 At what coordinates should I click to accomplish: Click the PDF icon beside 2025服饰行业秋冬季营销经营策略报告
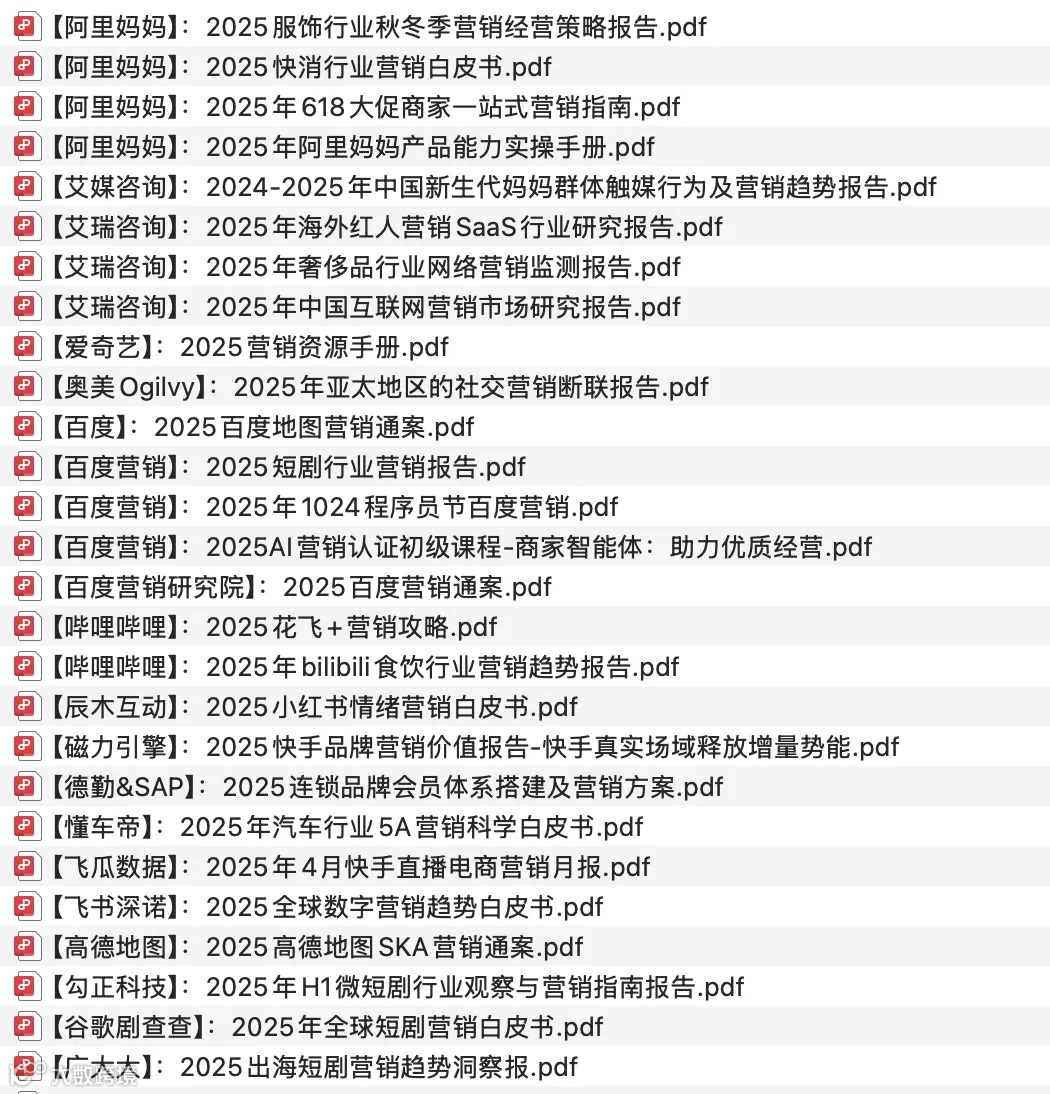tap(26, 27)
